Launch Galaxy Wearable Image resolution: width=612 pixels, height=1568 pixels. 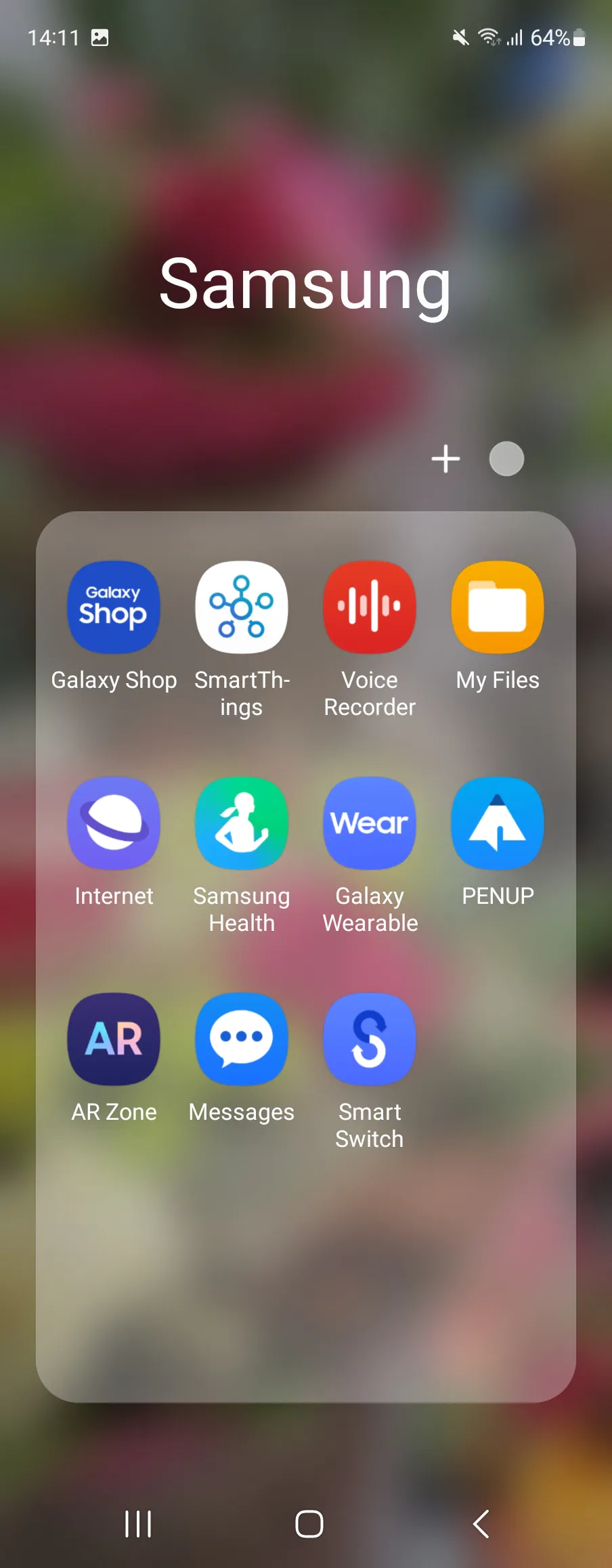tap(370, 823)
